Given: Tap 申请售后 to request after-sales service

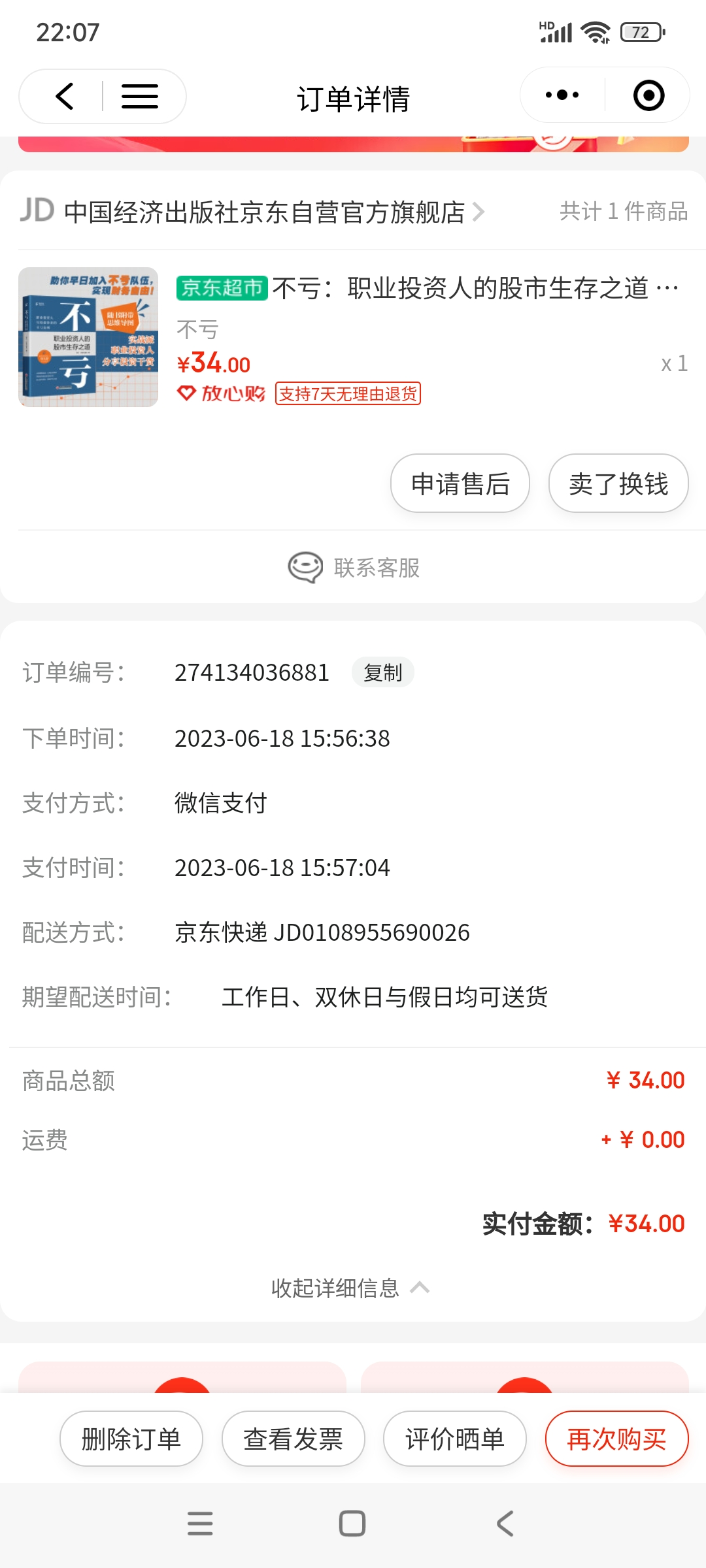Looking at the screenshot, I should coord(460,484).
